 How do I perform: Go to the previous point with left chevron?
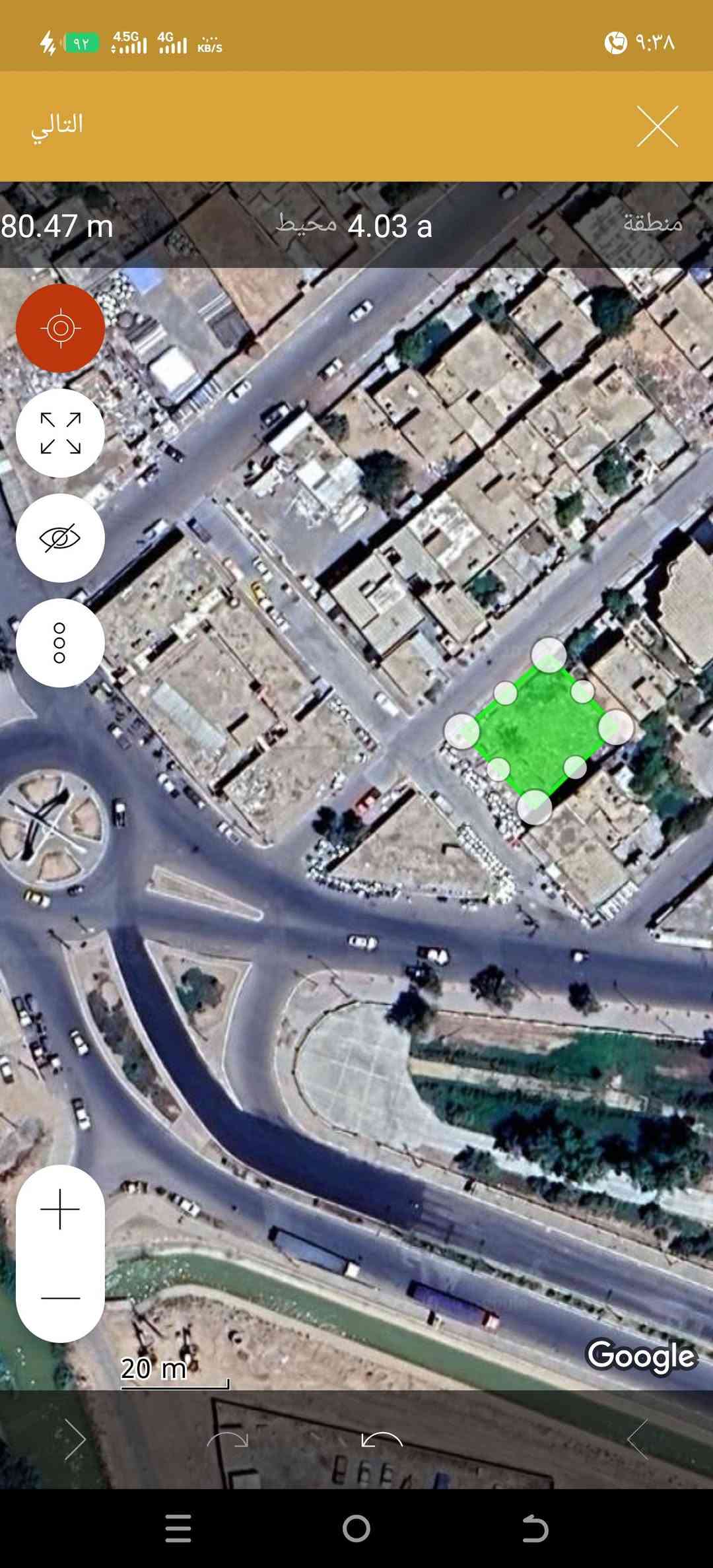638,1439
